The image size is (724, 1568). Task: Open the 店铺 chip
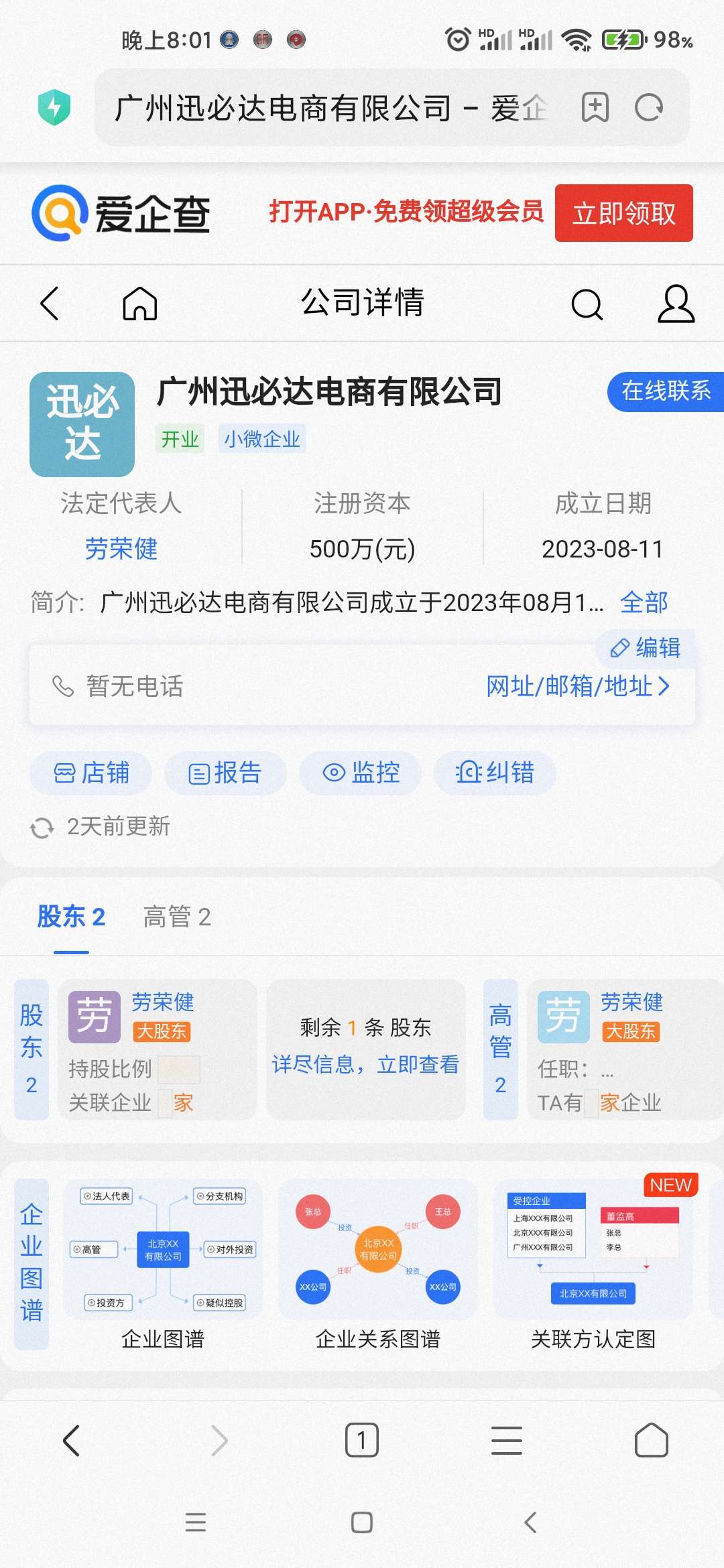click(91, 773)
